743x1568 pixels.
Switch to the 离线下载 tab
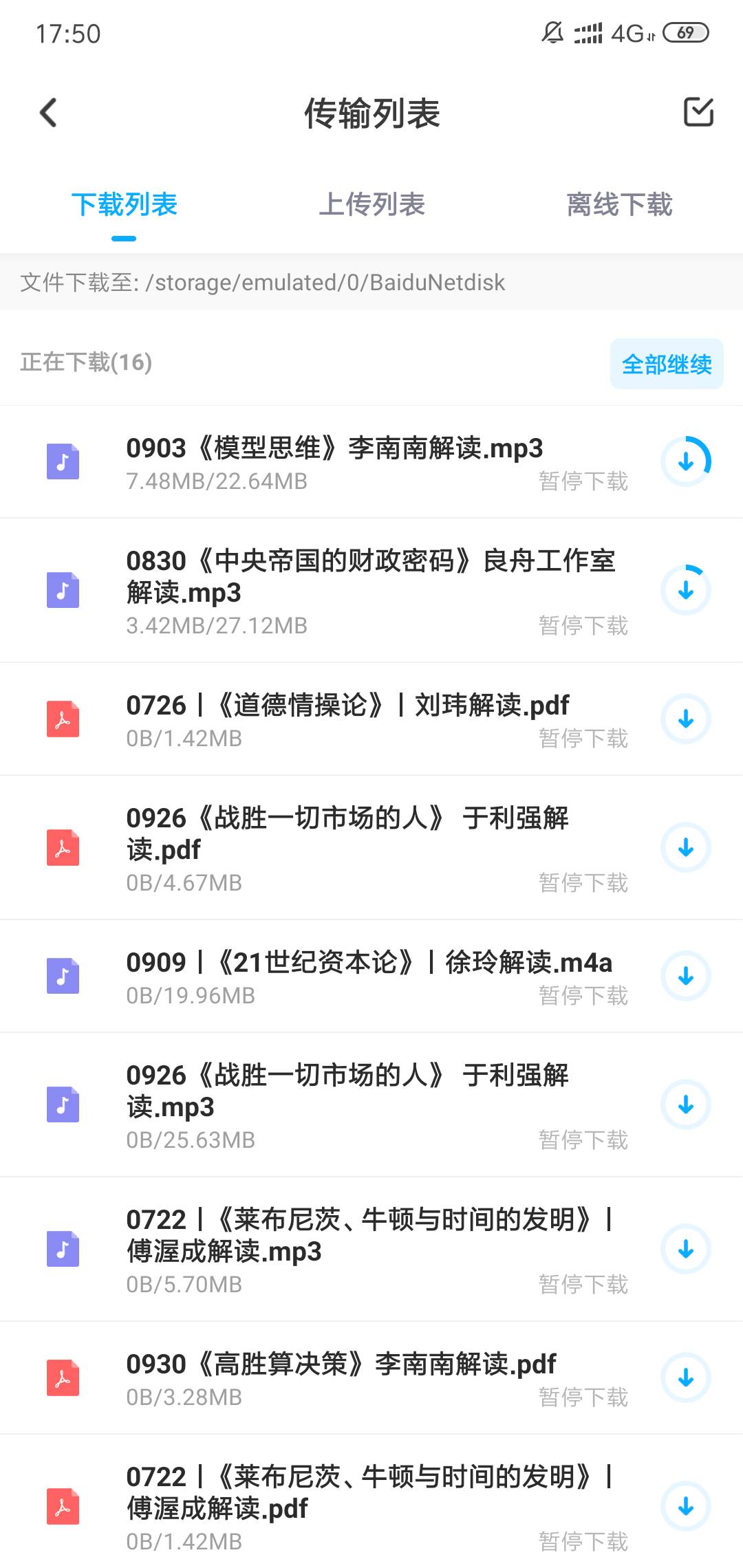(x=619, y=205)
